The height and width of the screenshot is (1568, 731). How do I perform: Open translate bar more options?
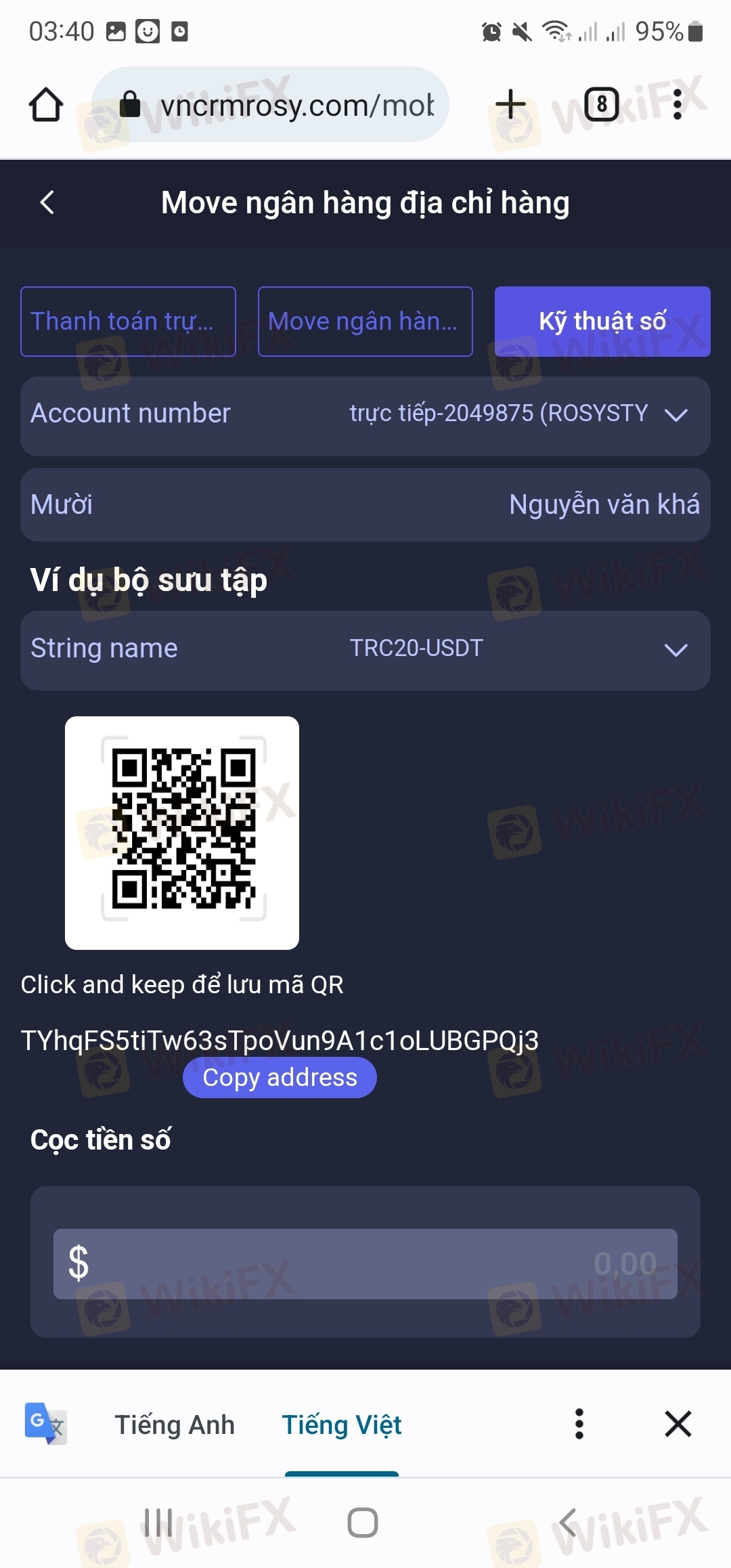[579, 1424]
